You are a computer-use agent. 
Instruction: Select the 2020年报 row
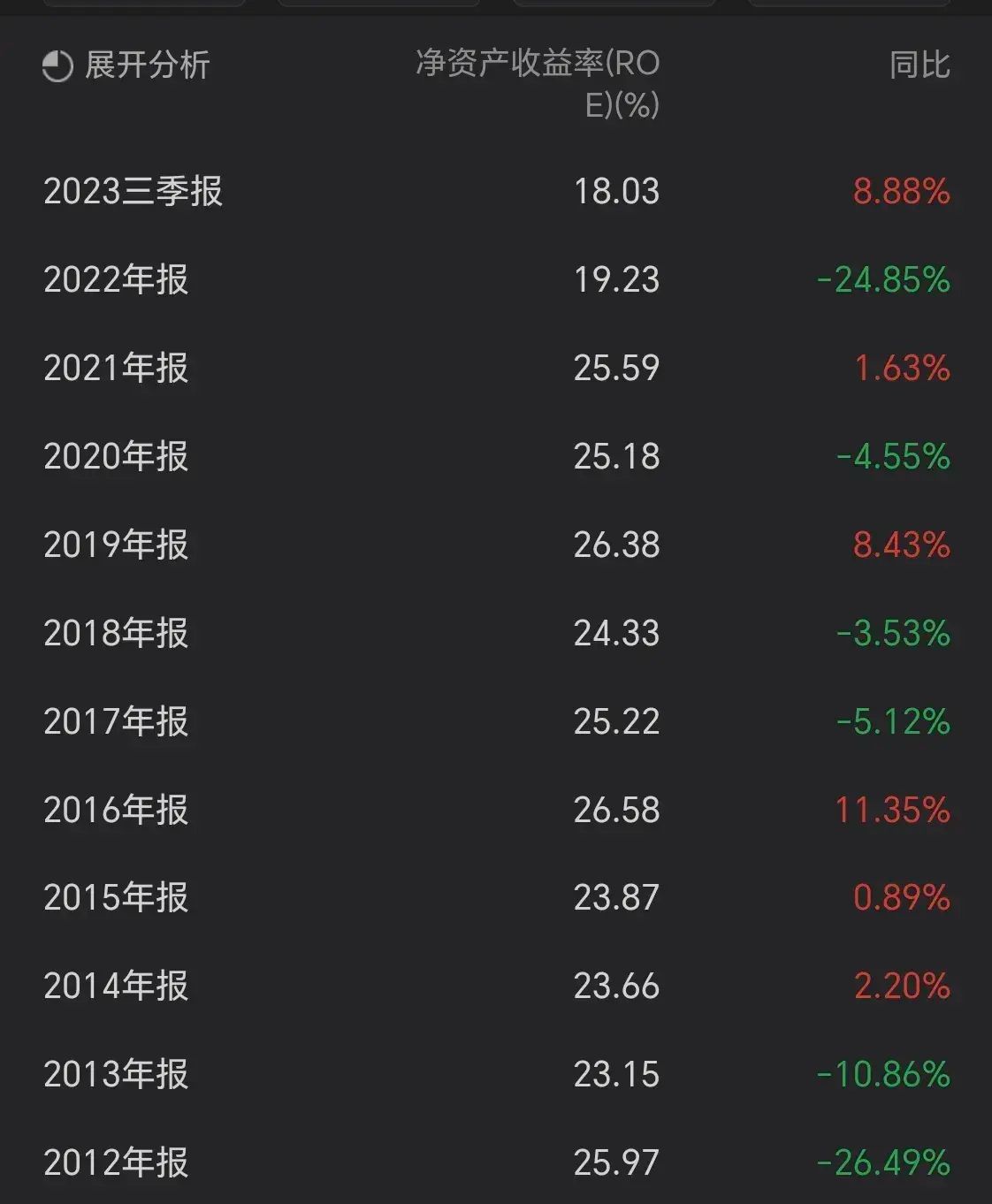[x=116, y=457]
